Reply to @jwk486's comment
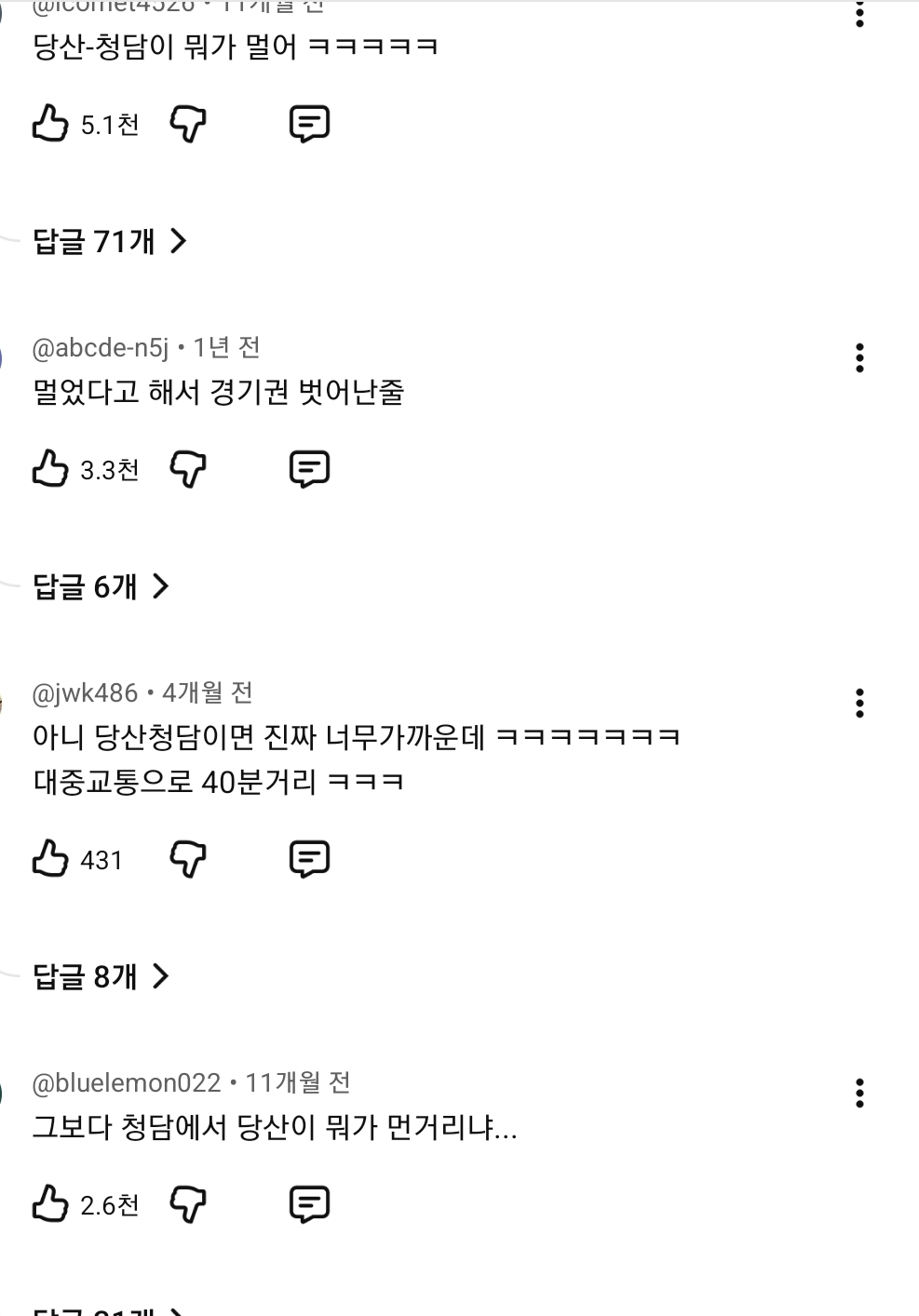The height and width of the screenshot is (1316, 919). pos(309,858)
